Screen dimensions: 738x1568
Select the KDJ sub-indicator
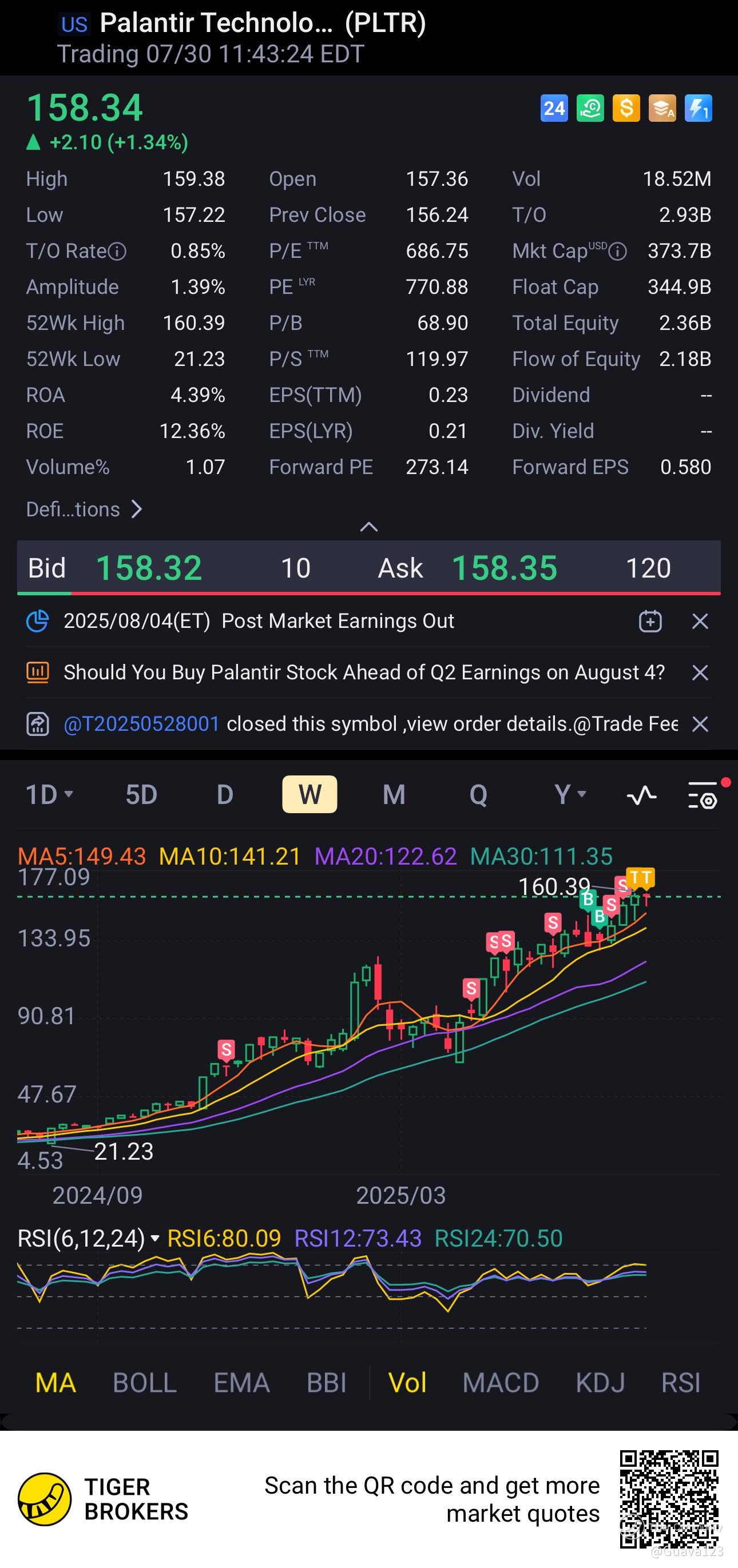coord(600,1383)
